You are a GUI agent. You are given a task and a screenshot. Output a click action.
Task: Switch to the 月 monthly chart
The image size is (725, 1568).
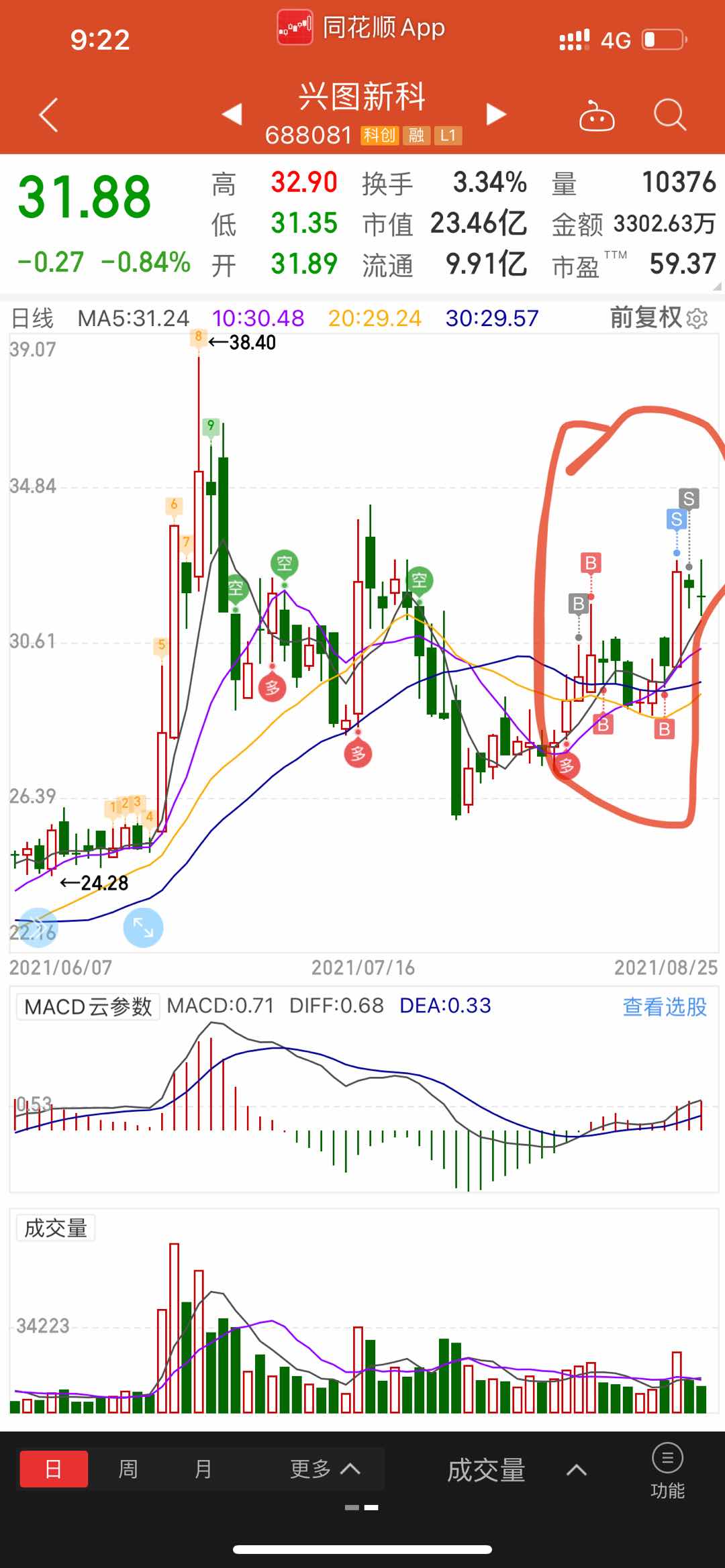point(203,1469)
